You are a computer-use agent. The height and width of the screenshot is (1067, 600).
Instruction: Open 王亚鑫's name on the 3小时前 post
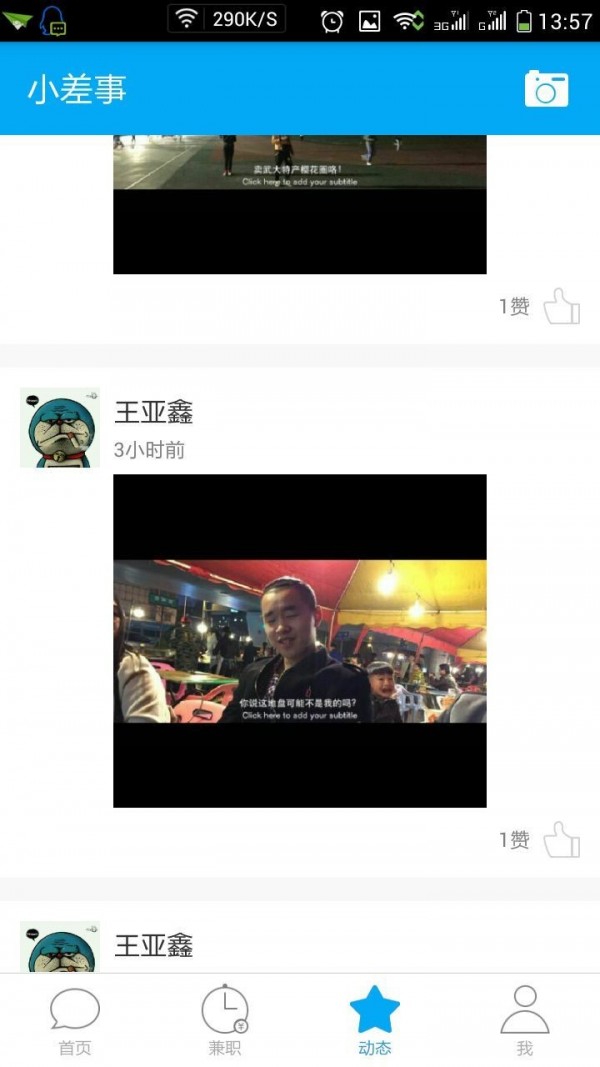(x=154, y=411)
